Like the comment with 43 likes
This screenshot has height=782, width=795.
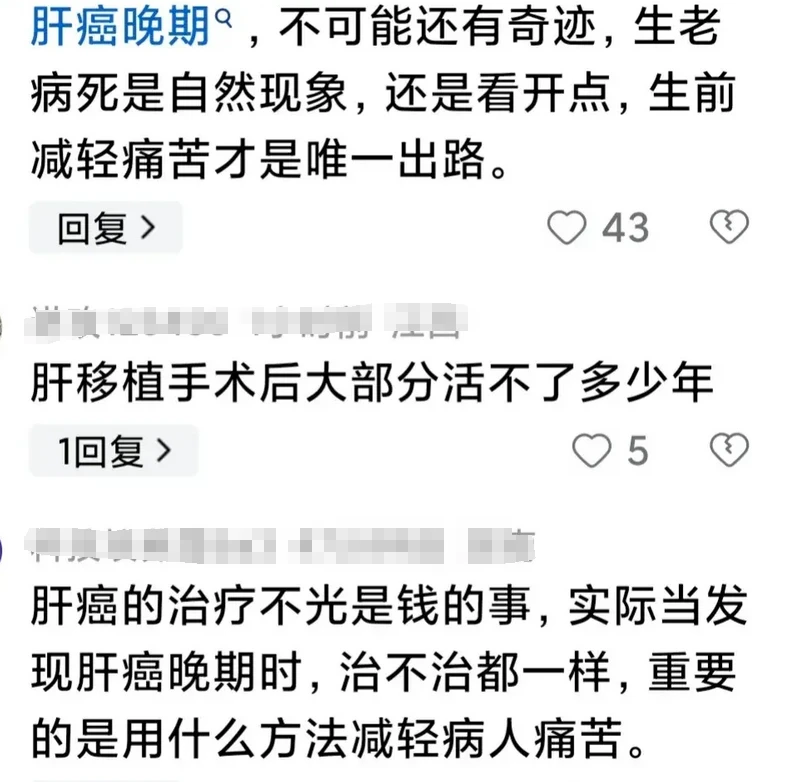(x=568, y=228)
